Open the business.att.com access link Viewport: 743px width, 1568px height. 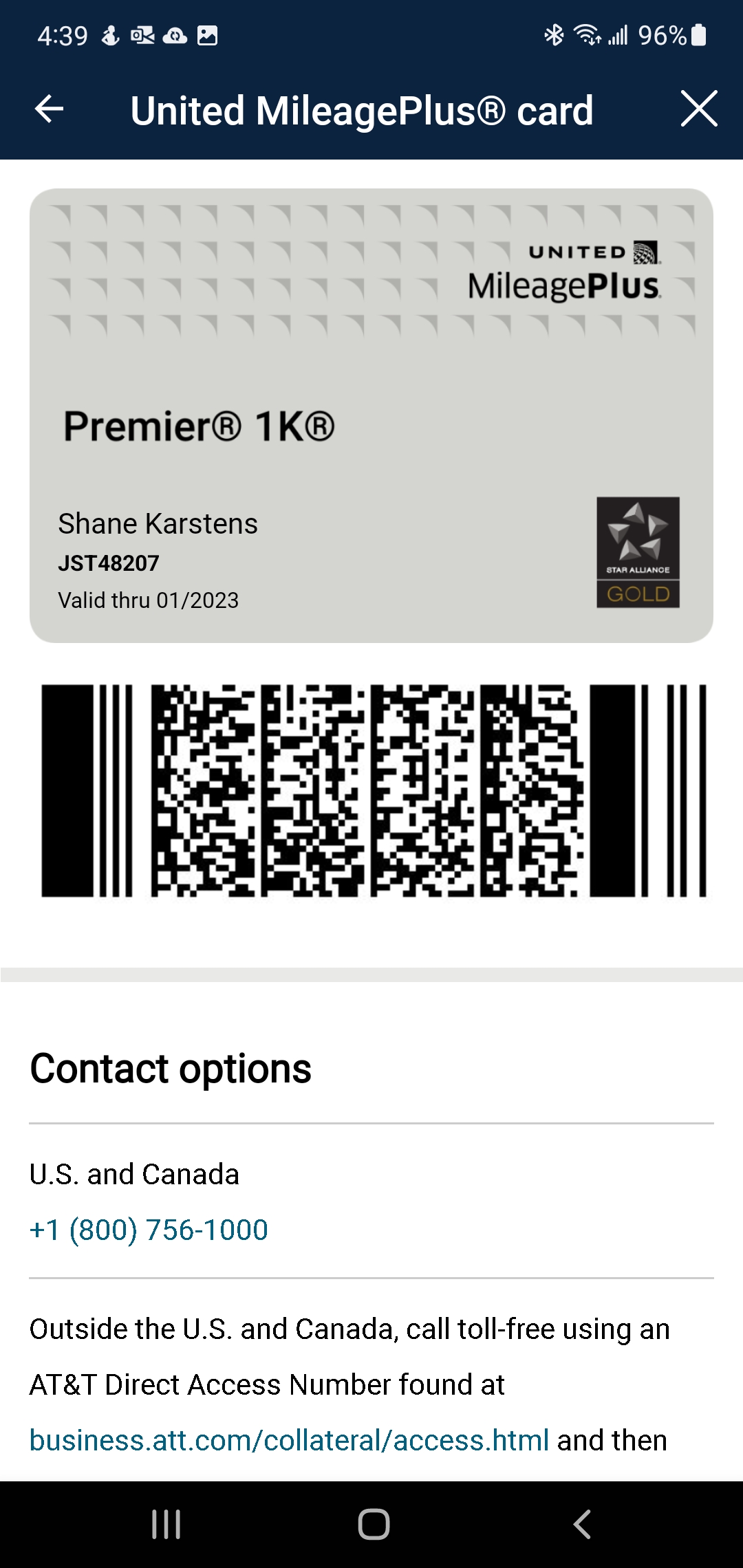tap(289, 1440)
